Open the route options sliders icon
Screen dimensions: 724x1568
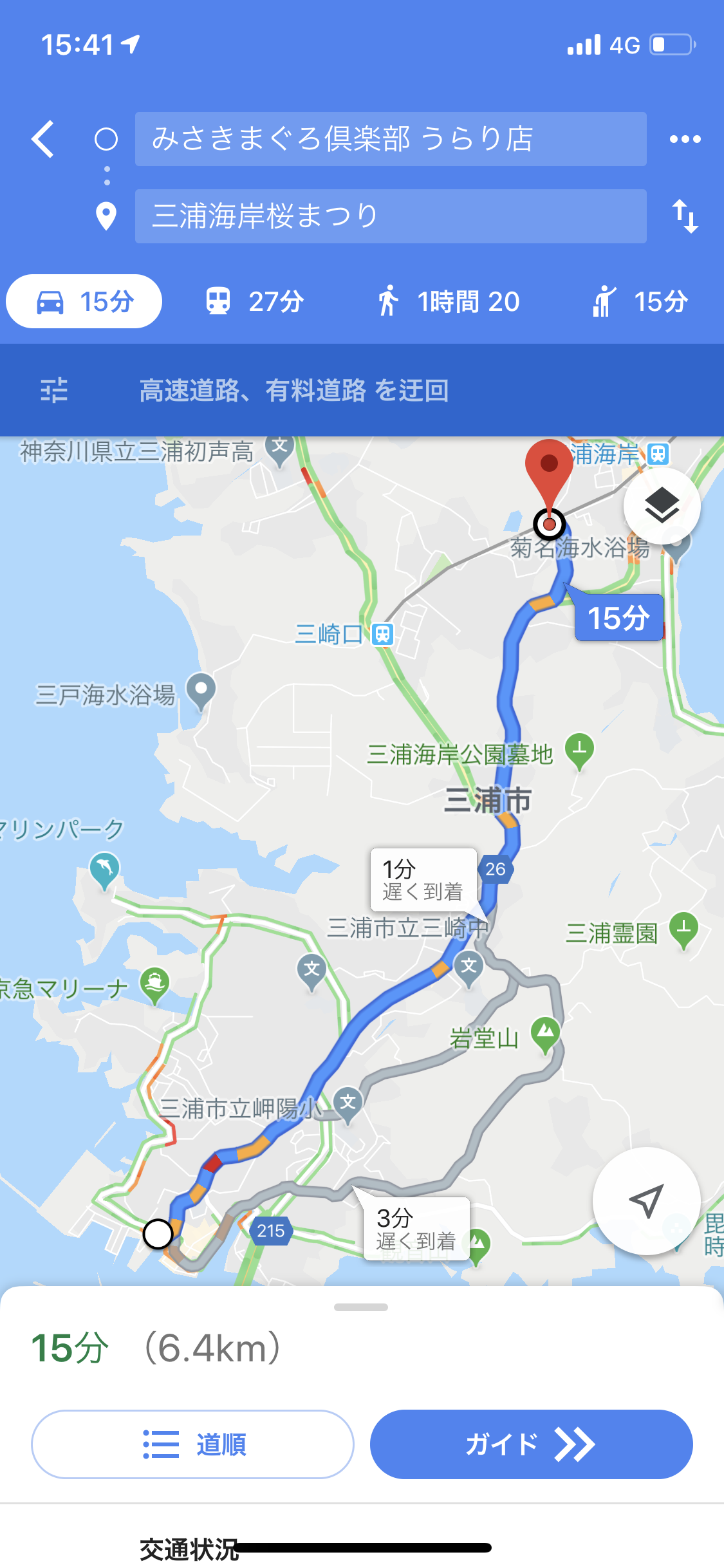click(54, 390)
